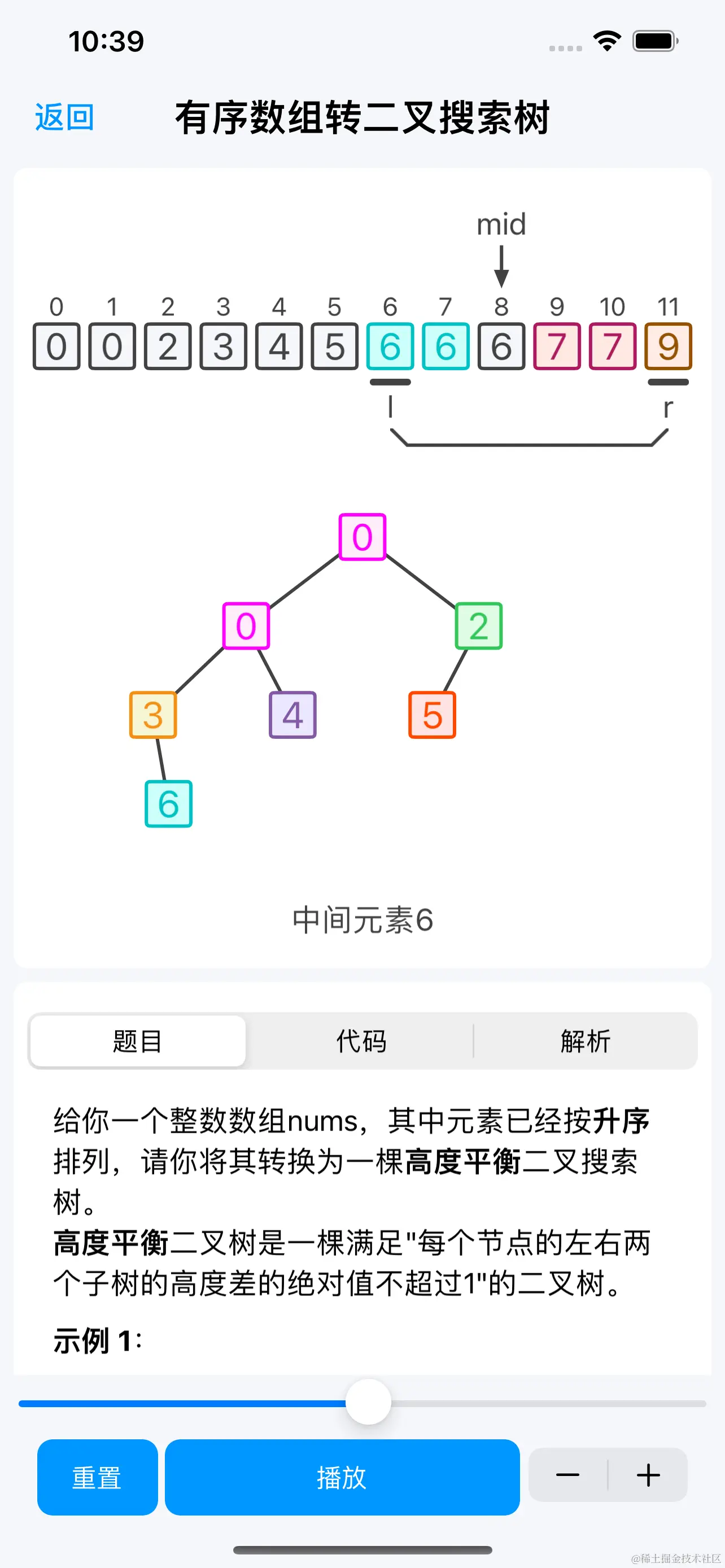
Task: Open the 解析 tab
Action: (x=586, y=1041)
